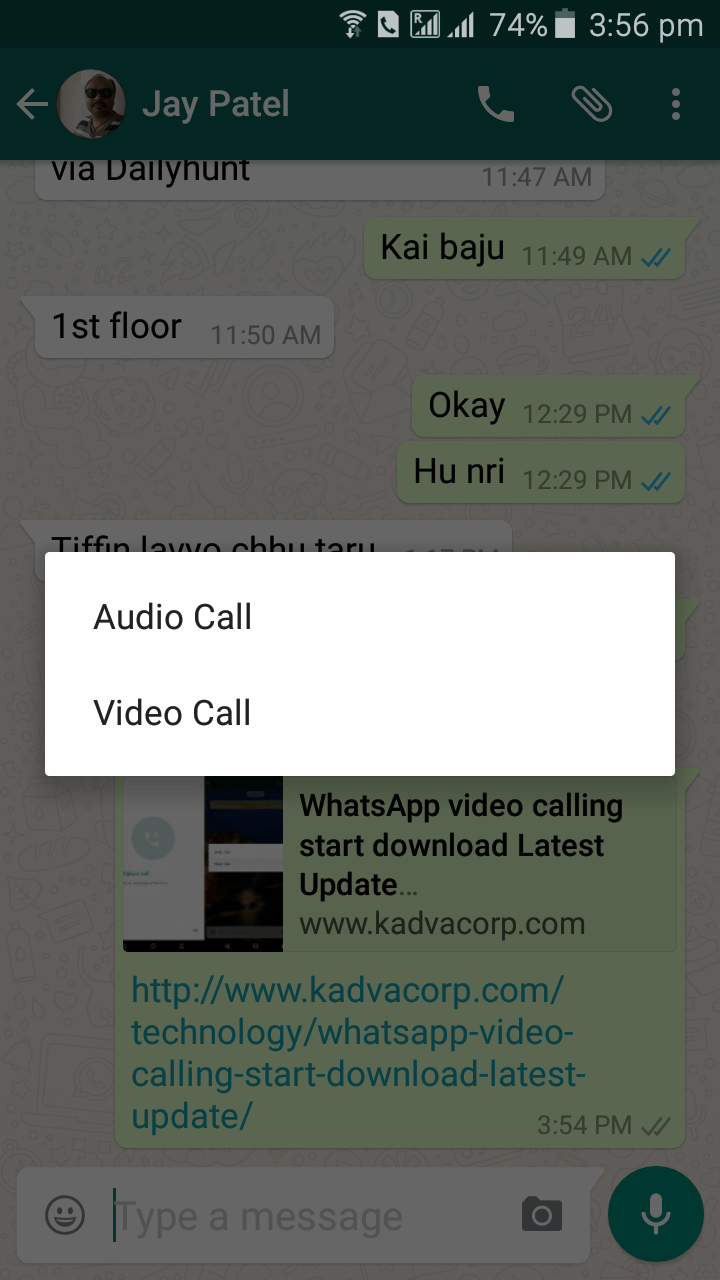Image resolution: width=720 pixels, height=1280 pixels.
Task: Select Audio Call option
Action: (360, 617)
